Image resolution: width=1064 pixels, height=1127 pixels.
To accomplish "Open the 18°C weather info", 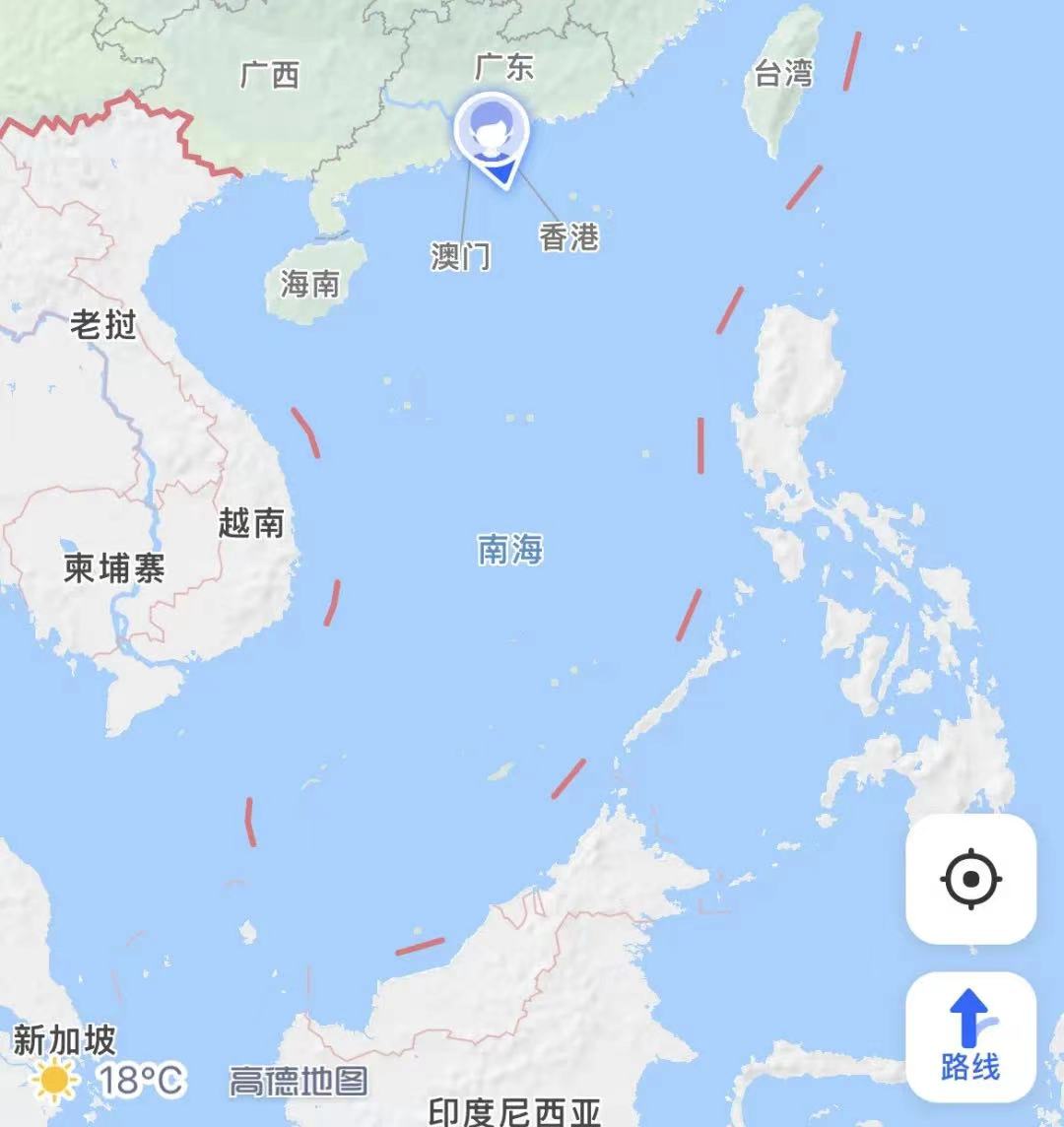I will coord(106,1081).
